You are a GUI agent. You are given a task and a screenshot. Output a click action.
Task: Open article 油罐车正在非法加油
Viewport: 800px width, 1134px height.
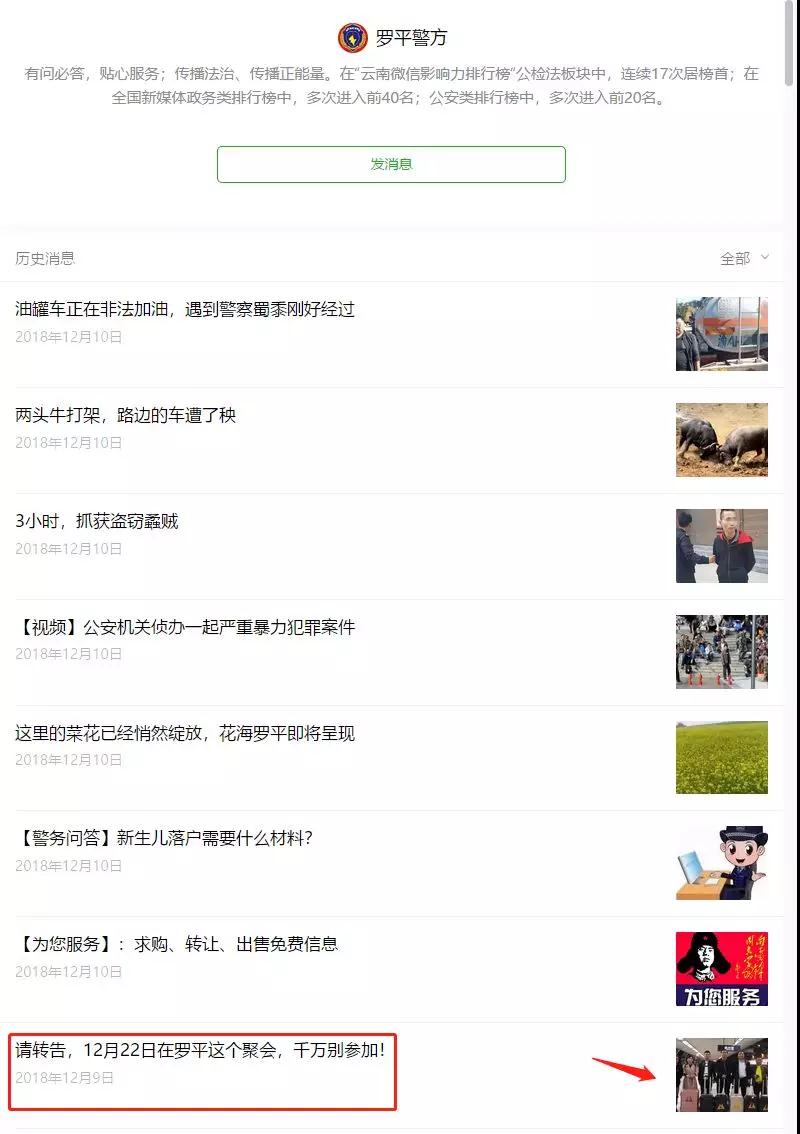185,310
